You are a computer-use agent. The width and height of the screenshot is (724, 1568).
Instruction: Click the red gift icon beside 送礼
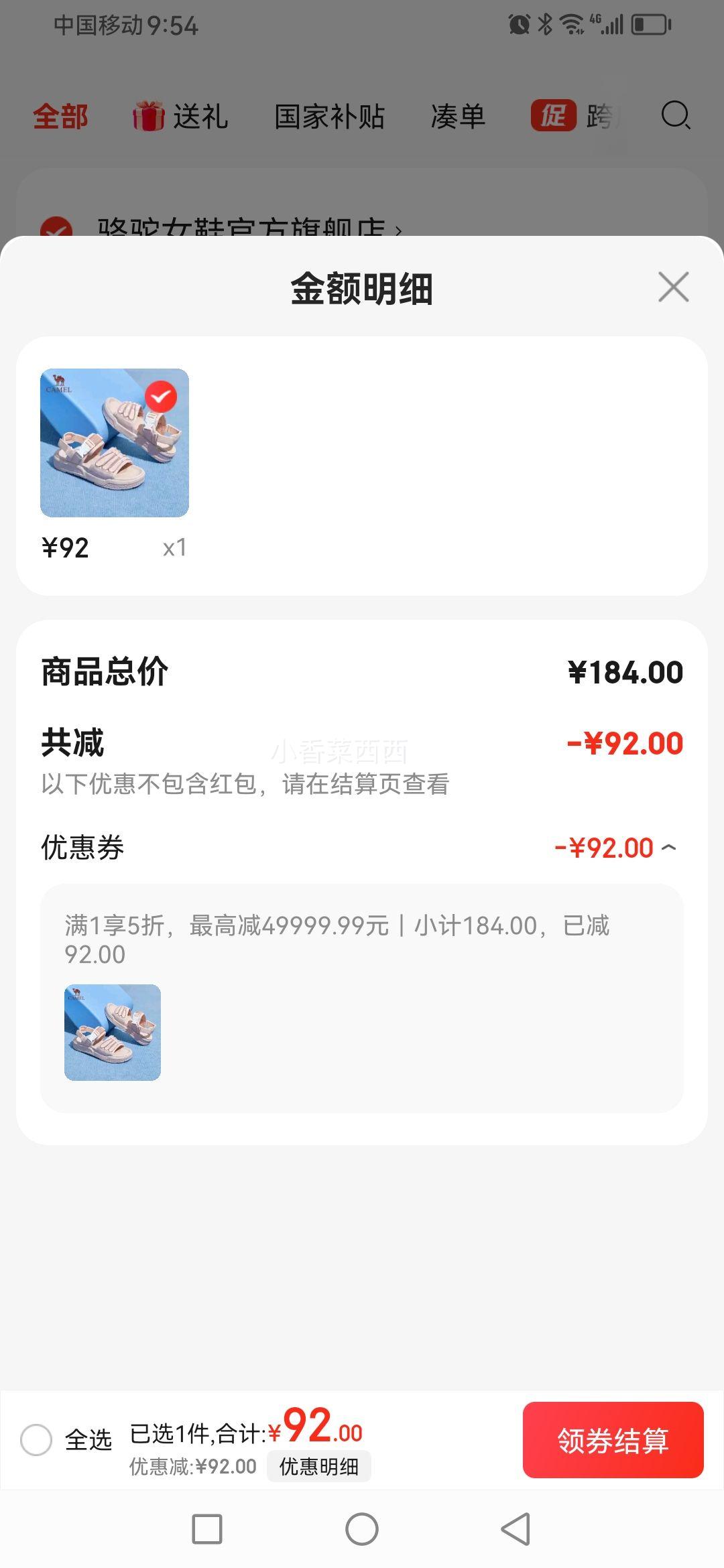coord(149,115)
